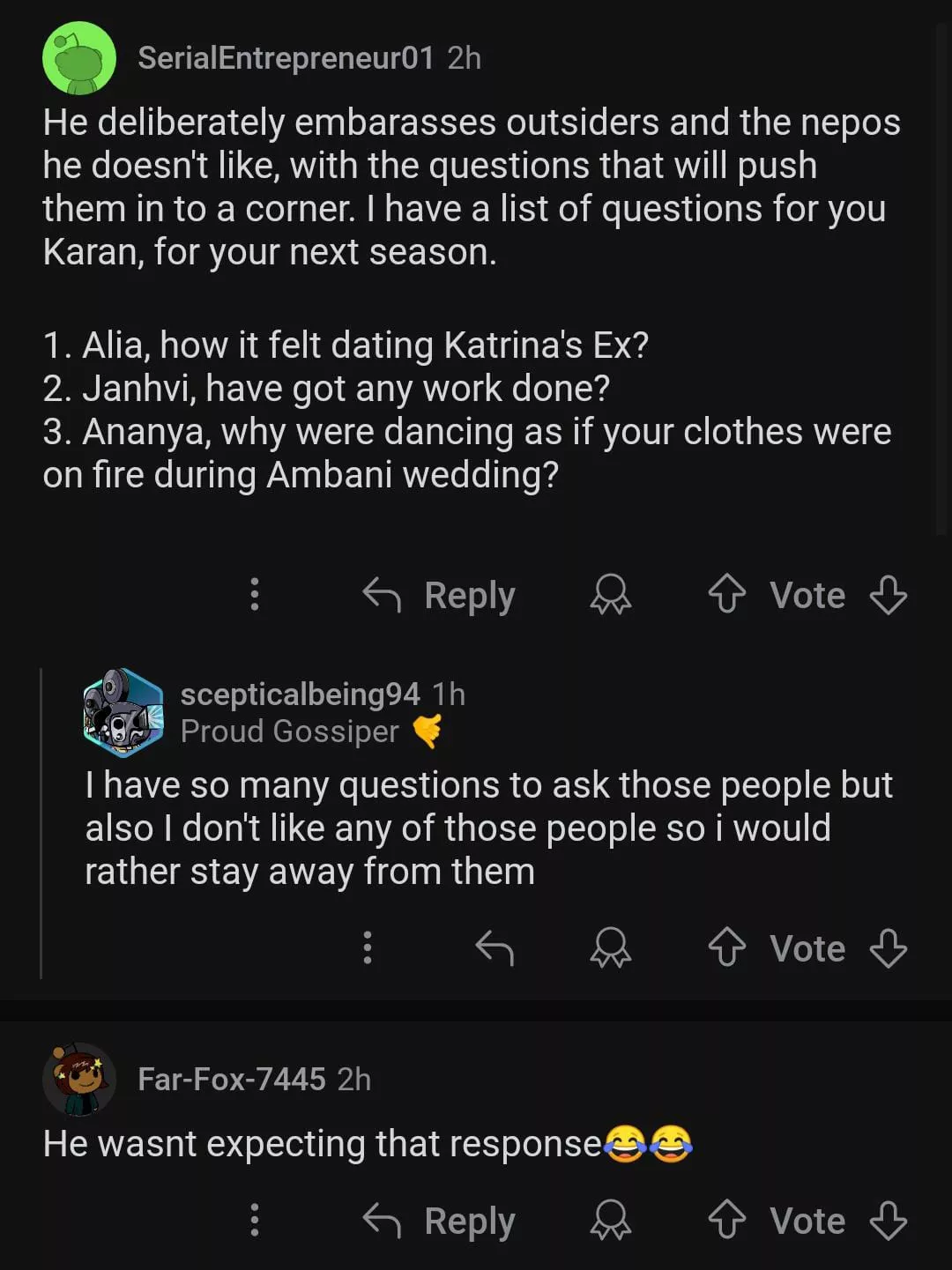Open username SerialEntrepreneur01's profile
Image resolution: width=952 pixels, height=1270 pixels.
coord(286,58)
